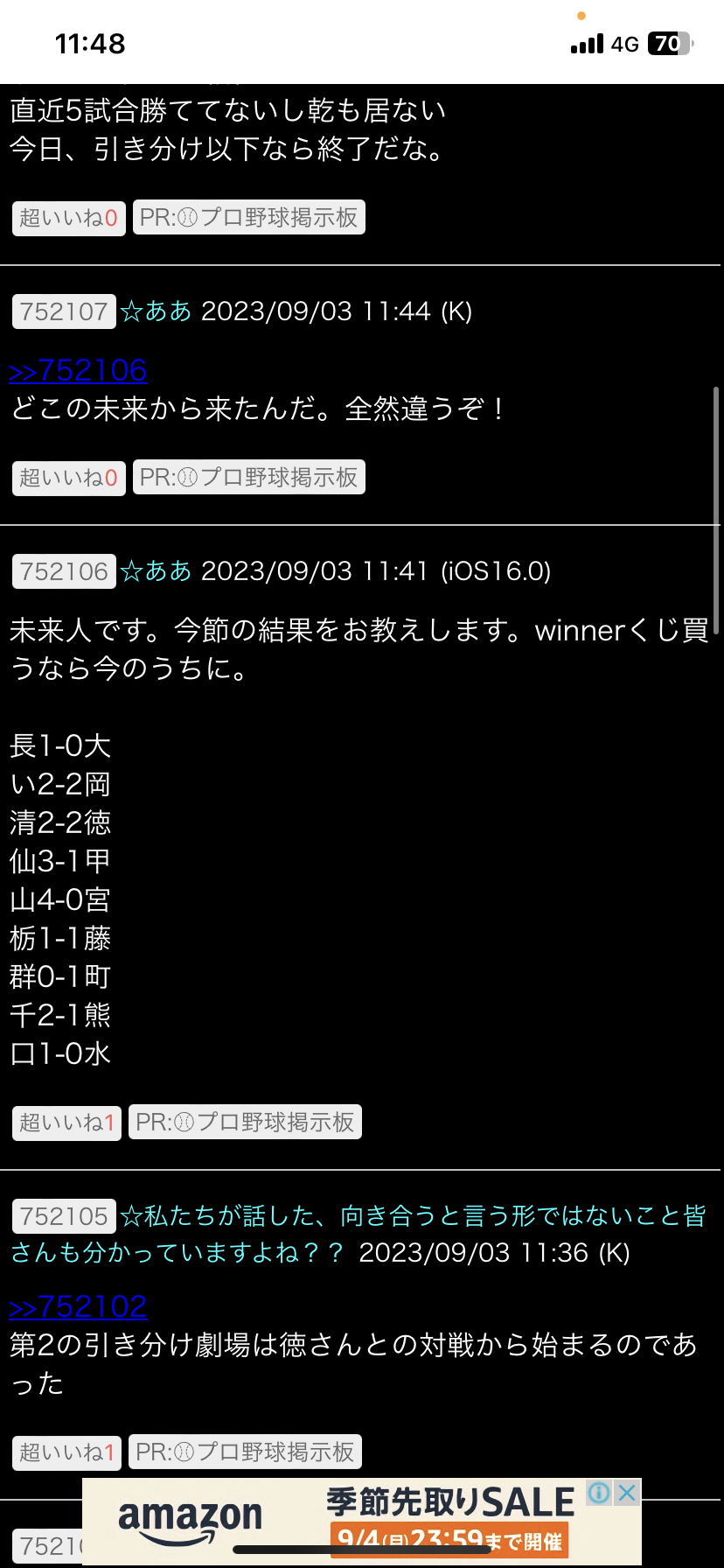Open PR プロ野球掲示板 under the 直近5試合 post
The image size is (724, 1568).
point(249,218)
